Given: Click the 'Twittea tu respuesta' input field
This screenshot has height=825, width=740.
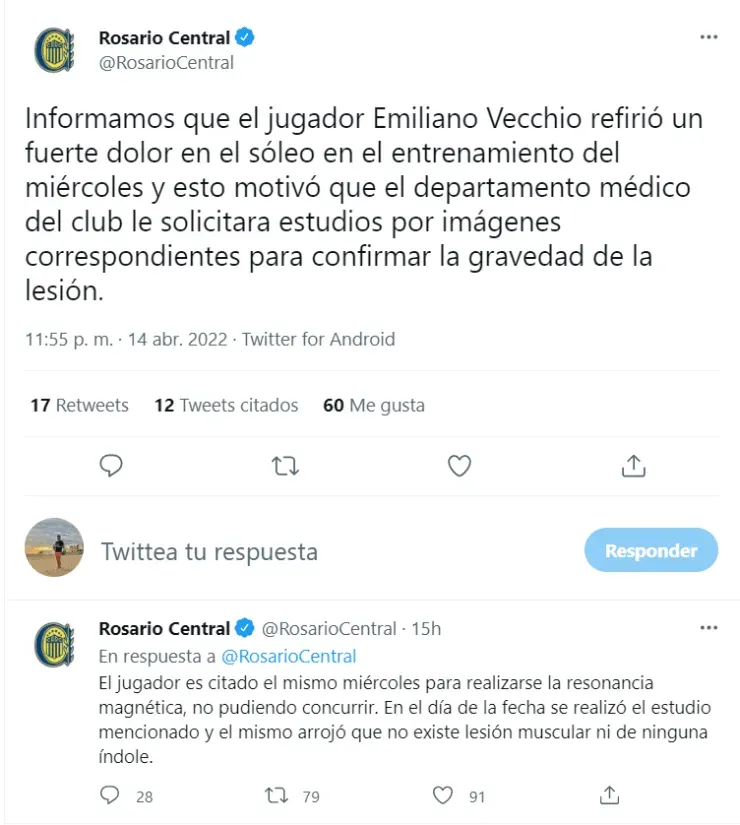Looking at the screenshot, I should click(x=210, y=551).
